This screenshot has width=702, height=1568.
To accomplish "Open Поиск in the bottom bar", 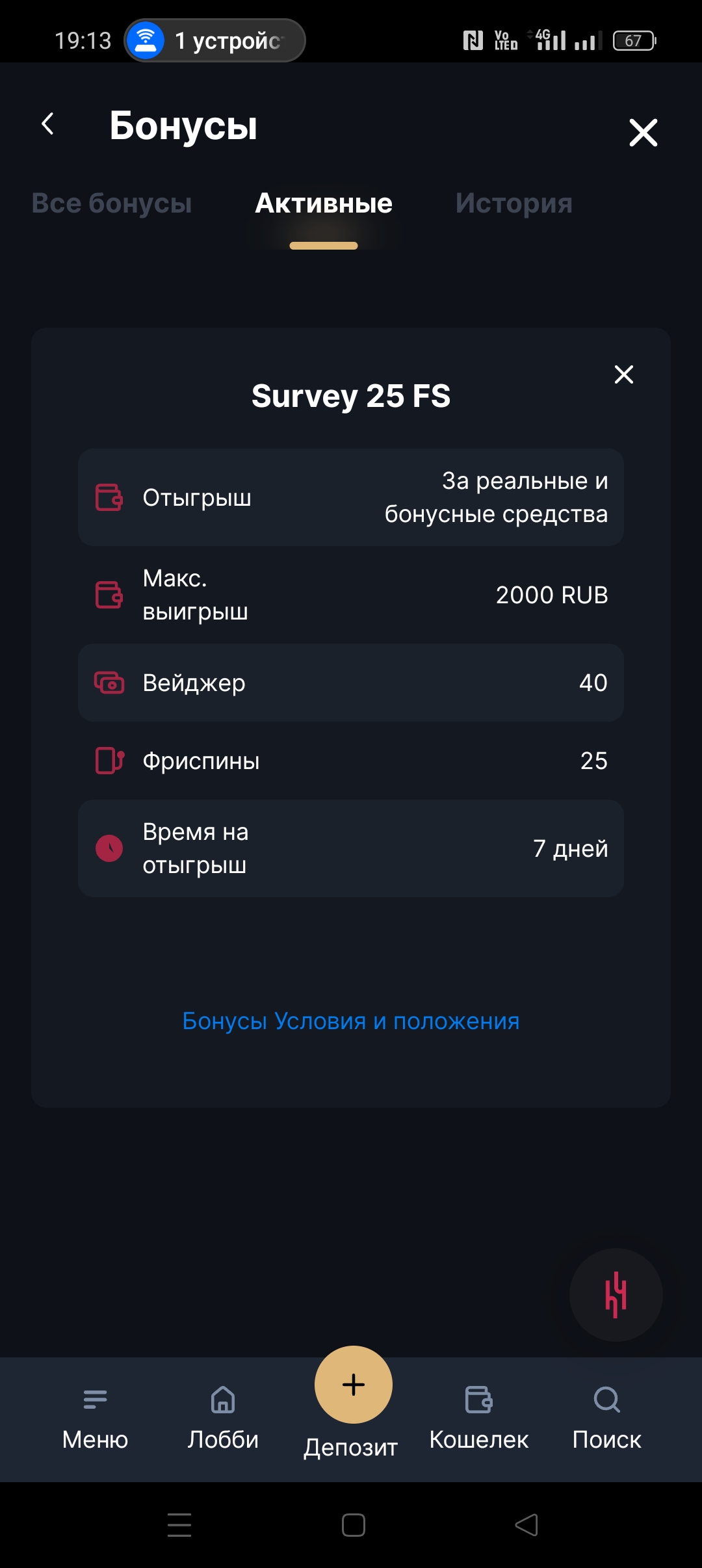I will (606, 1418).
